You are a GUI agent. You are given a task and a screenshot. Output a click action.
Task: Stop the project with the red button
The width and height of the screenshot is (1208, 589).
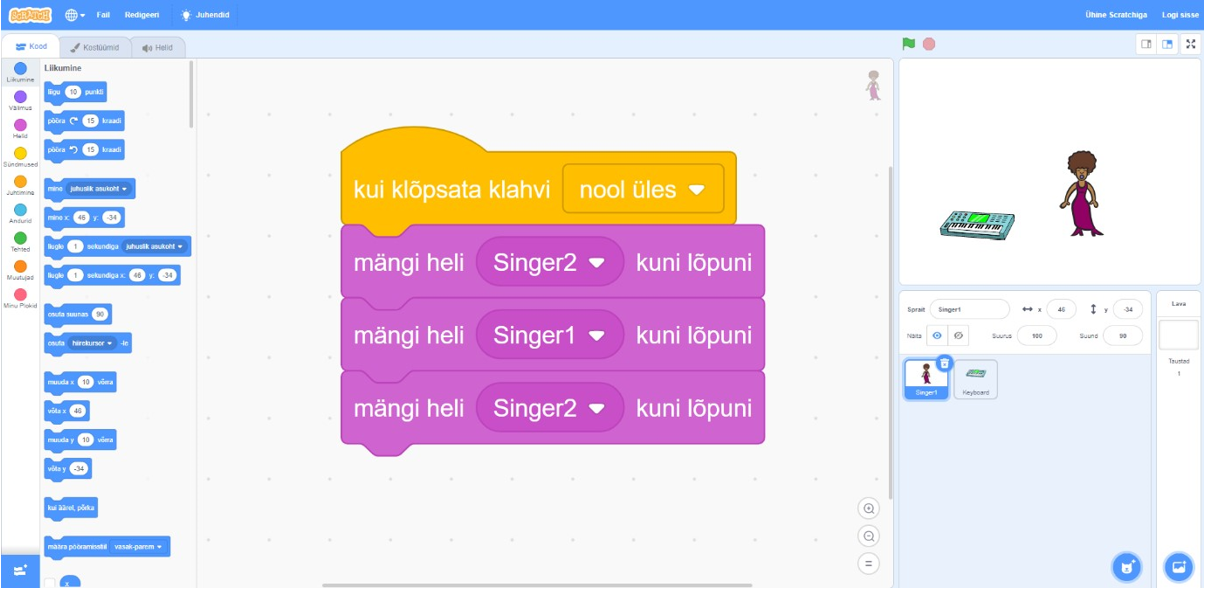[929, 44]
